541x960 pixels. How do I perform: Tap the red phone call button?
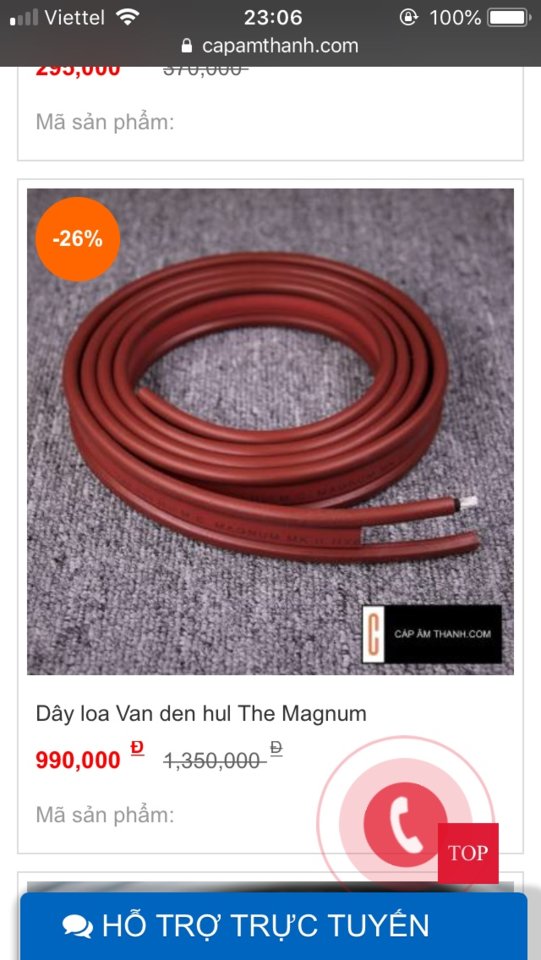pos(405,824)
